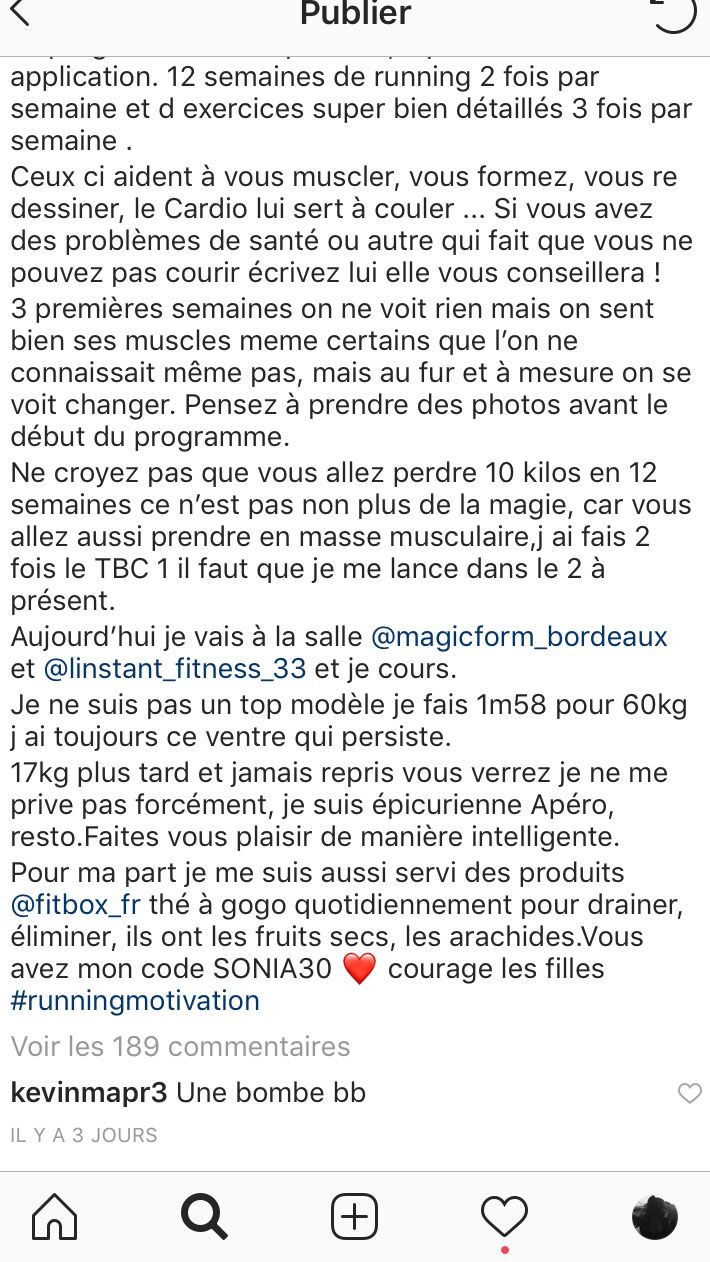Create a new post

[354, 1217]
